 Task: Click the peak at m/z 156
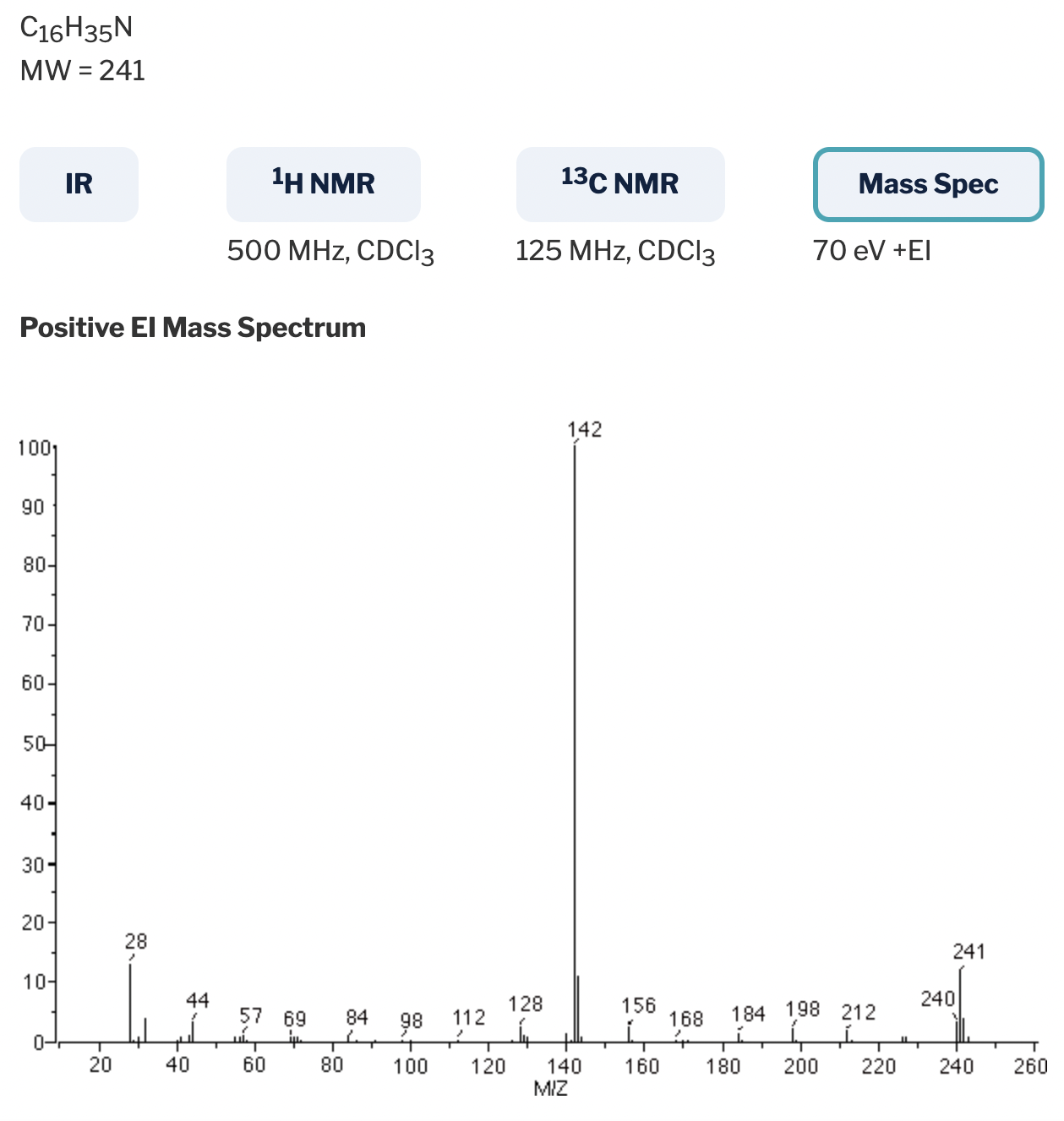[x=630, y=1032]
